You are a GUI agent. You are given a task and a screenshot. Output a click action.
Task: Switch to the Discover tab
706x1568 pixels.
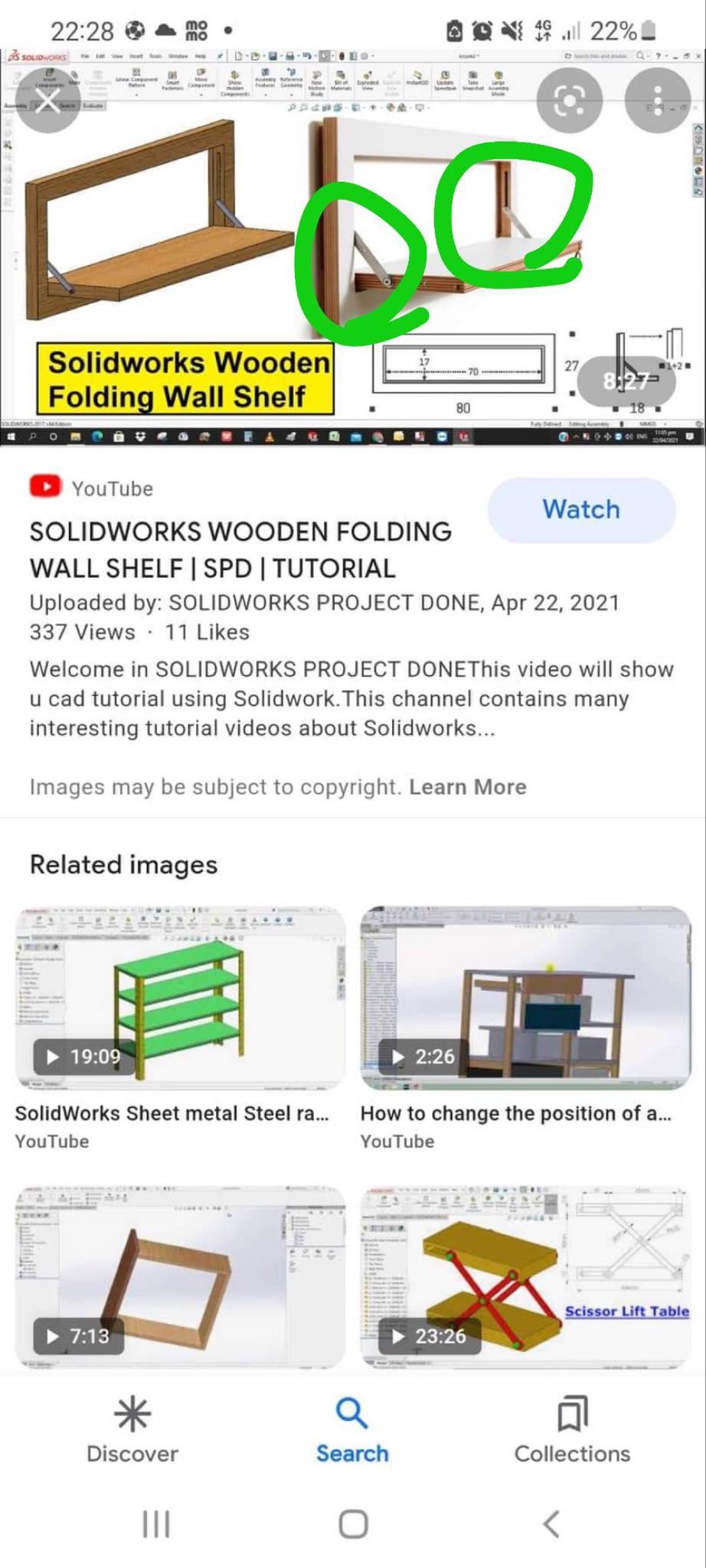pyautogui.click(x=132, y=1430)
